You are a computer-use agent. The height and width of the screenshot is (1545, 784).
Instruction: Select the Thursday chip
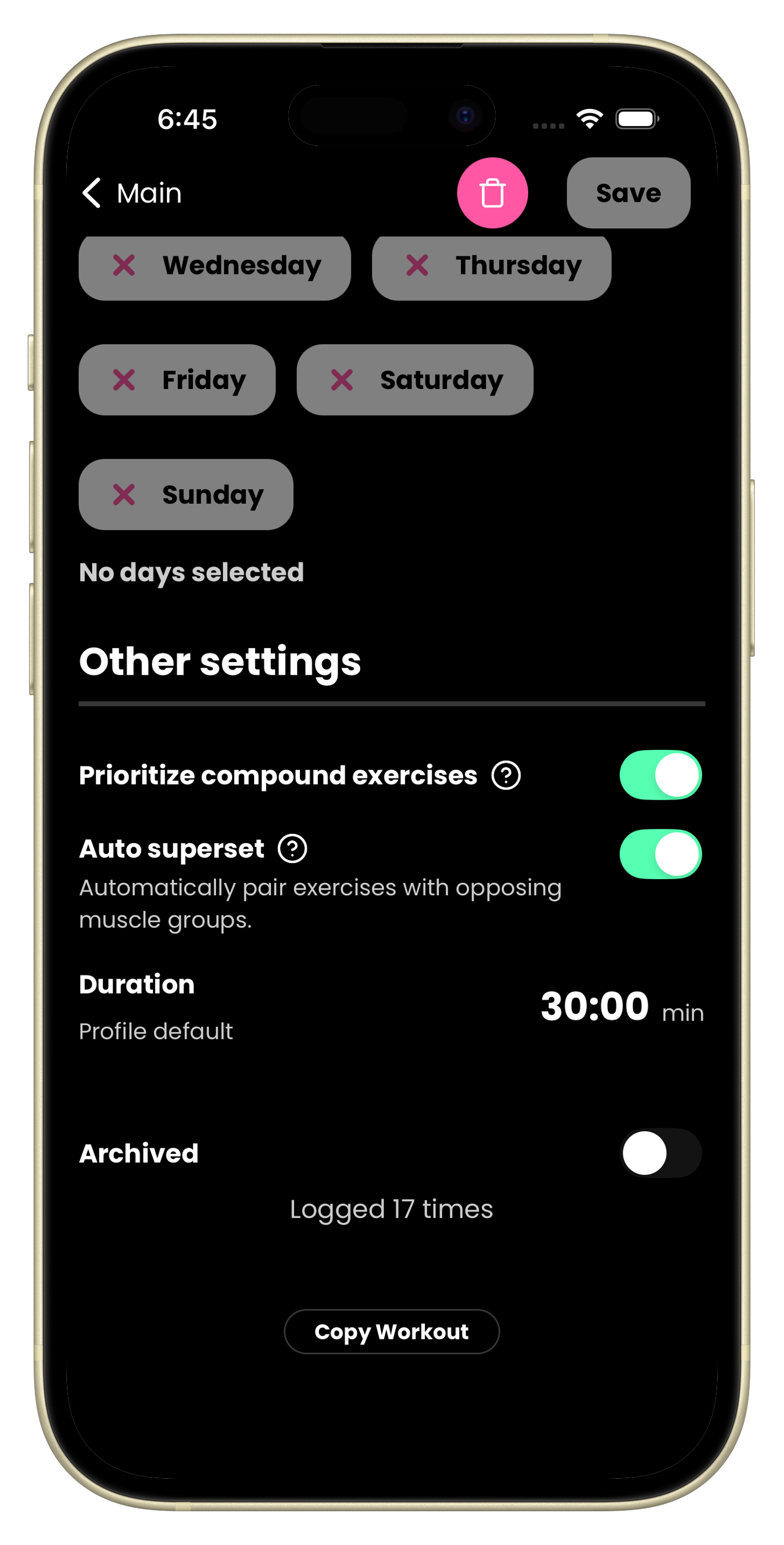coord(491,266)
